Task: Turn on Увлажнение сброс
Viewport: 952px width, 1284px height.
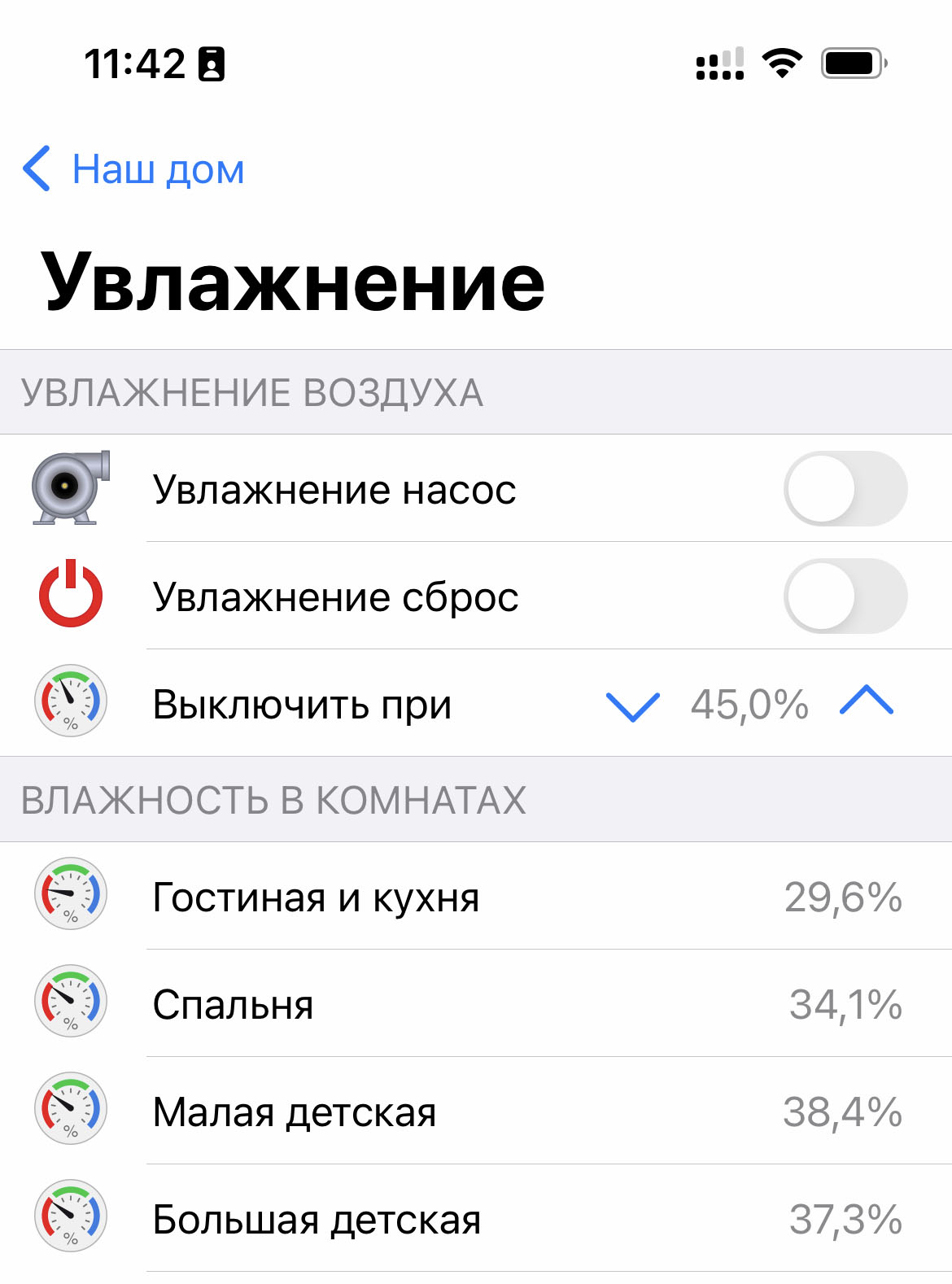Action: coord(845,596)
